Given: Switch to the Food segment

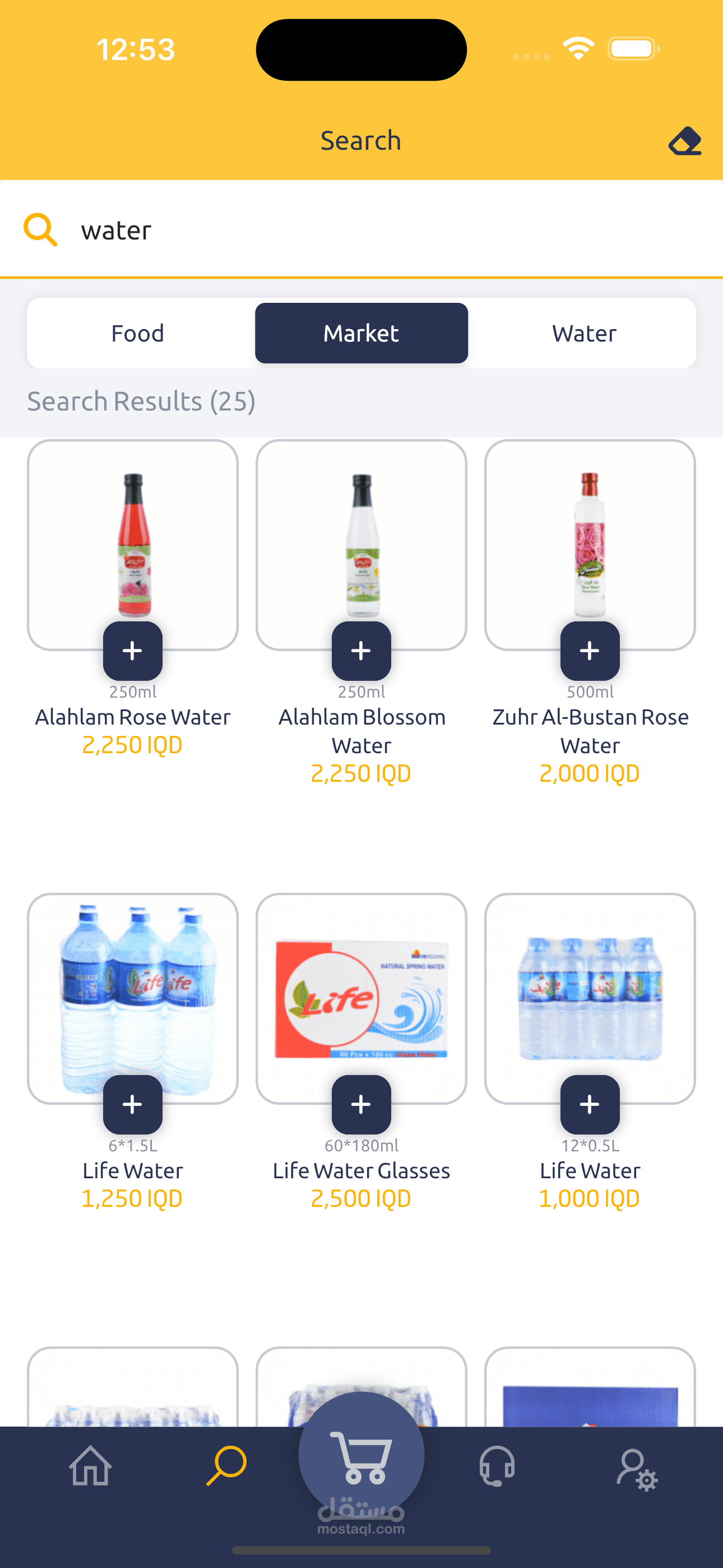Looking at the screenshot, I should coord(137,333).
